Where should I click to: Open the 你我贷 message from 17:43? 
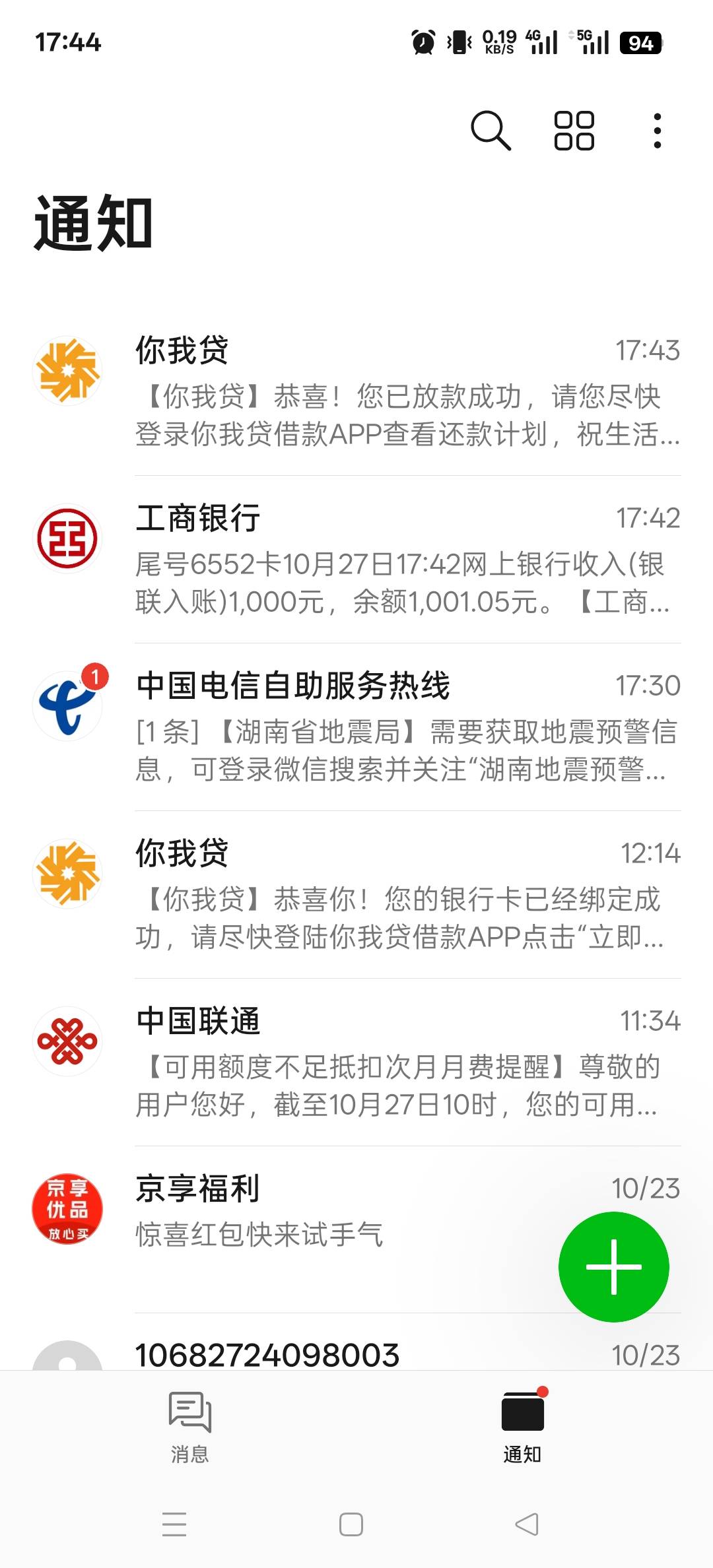407,392
